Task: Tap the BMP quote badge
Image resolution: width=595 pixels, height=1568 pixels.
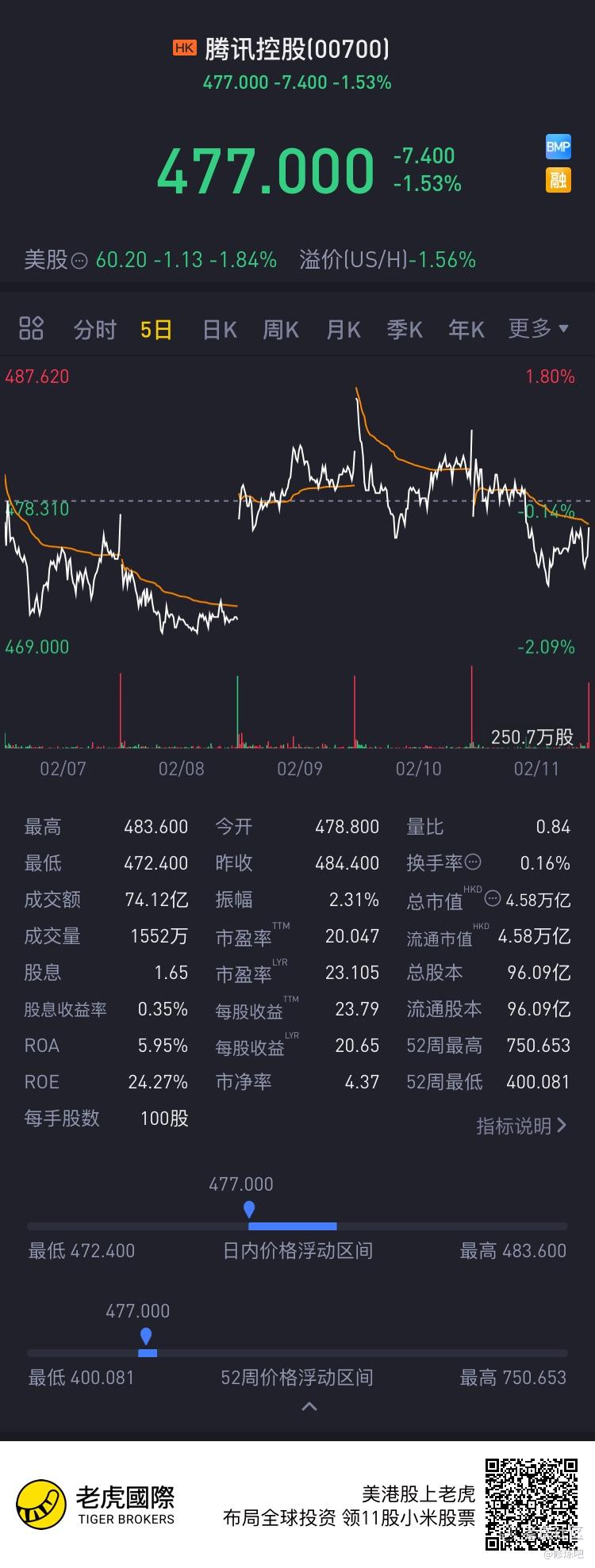Action: [x=559, y=147]
